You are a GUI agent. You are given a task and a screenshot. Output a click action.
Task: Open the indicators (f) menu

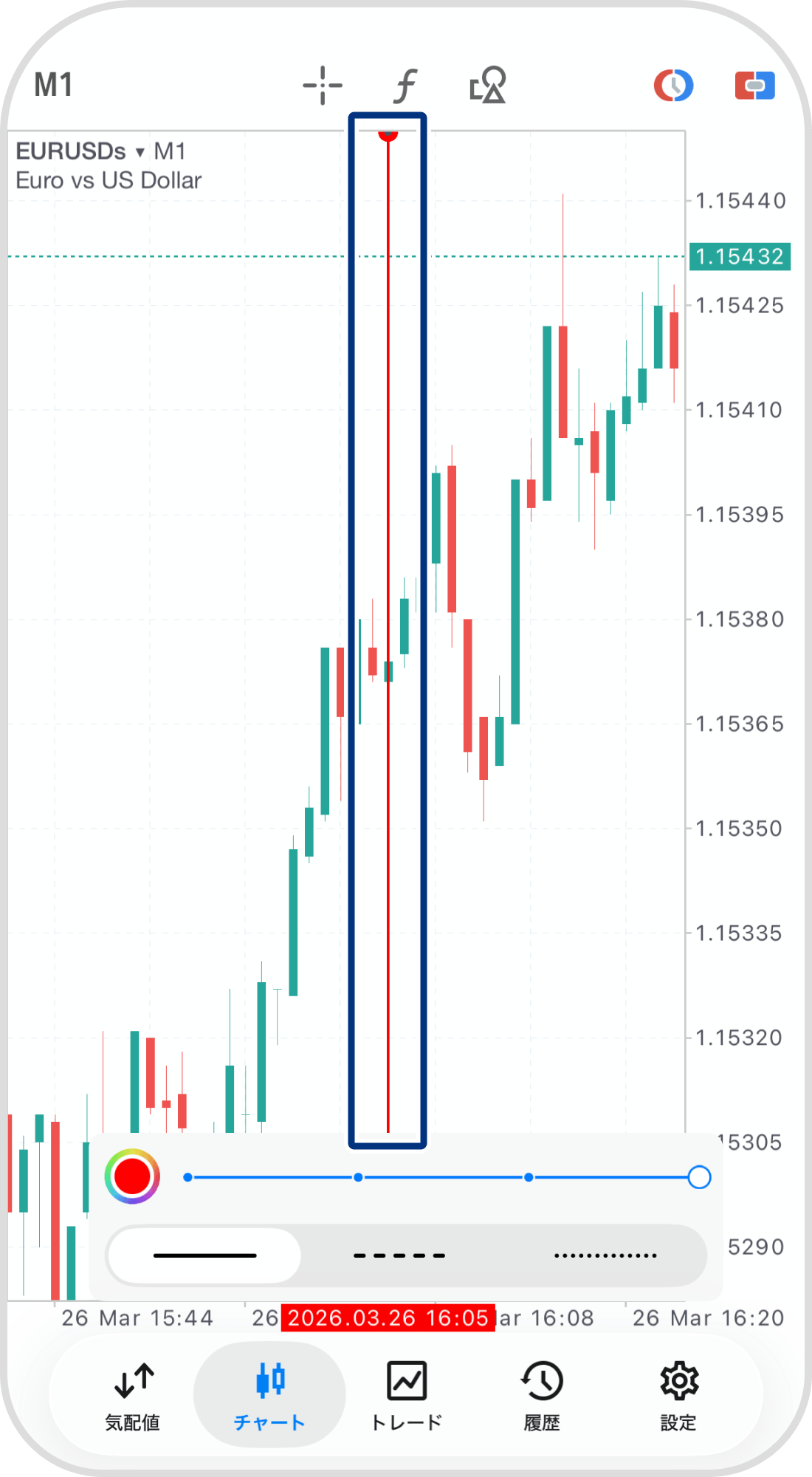pyautogui.click(x=405, y=85)
